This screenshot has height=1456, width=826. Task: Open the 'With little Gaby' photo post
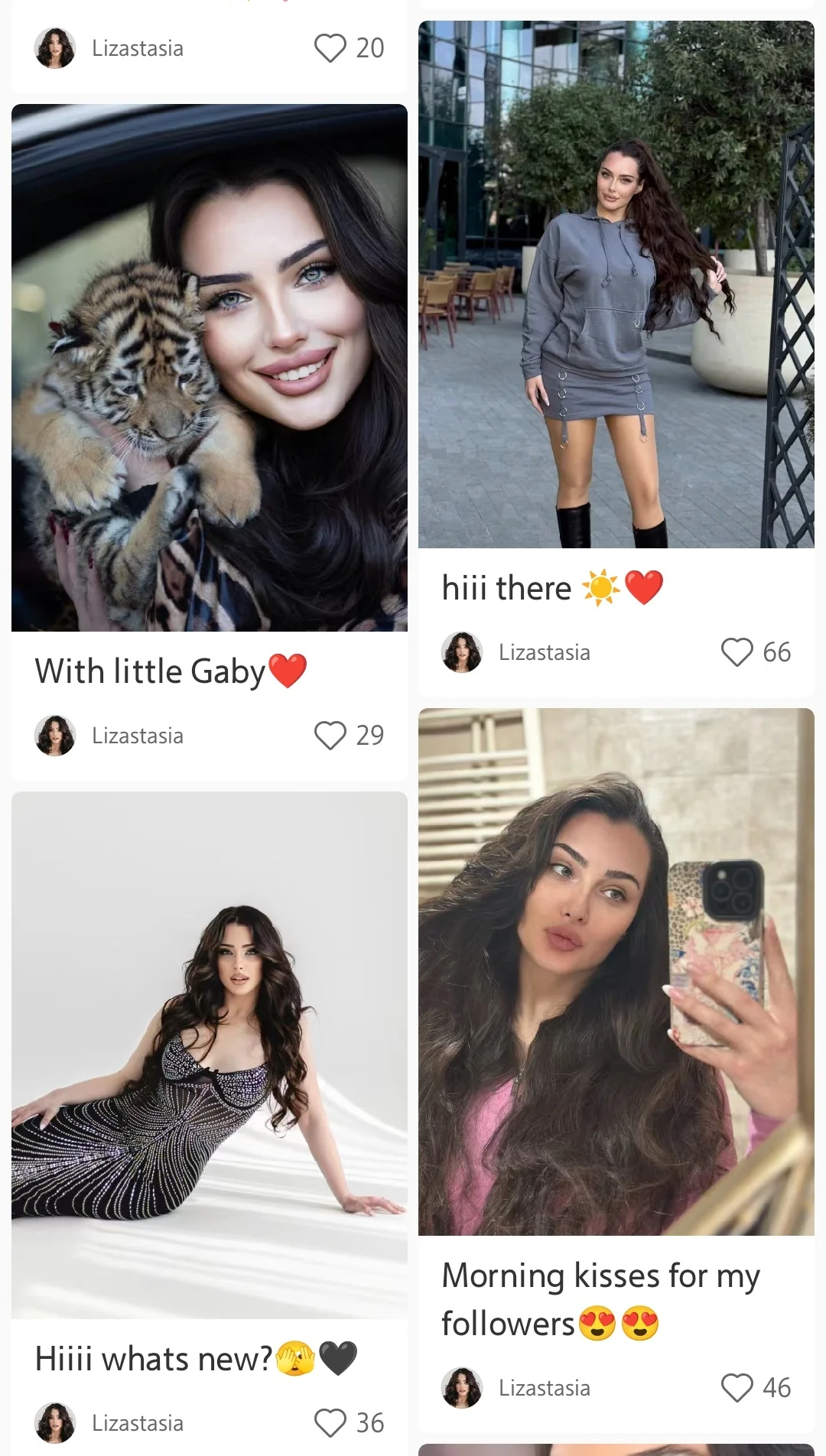pos(210,368)
